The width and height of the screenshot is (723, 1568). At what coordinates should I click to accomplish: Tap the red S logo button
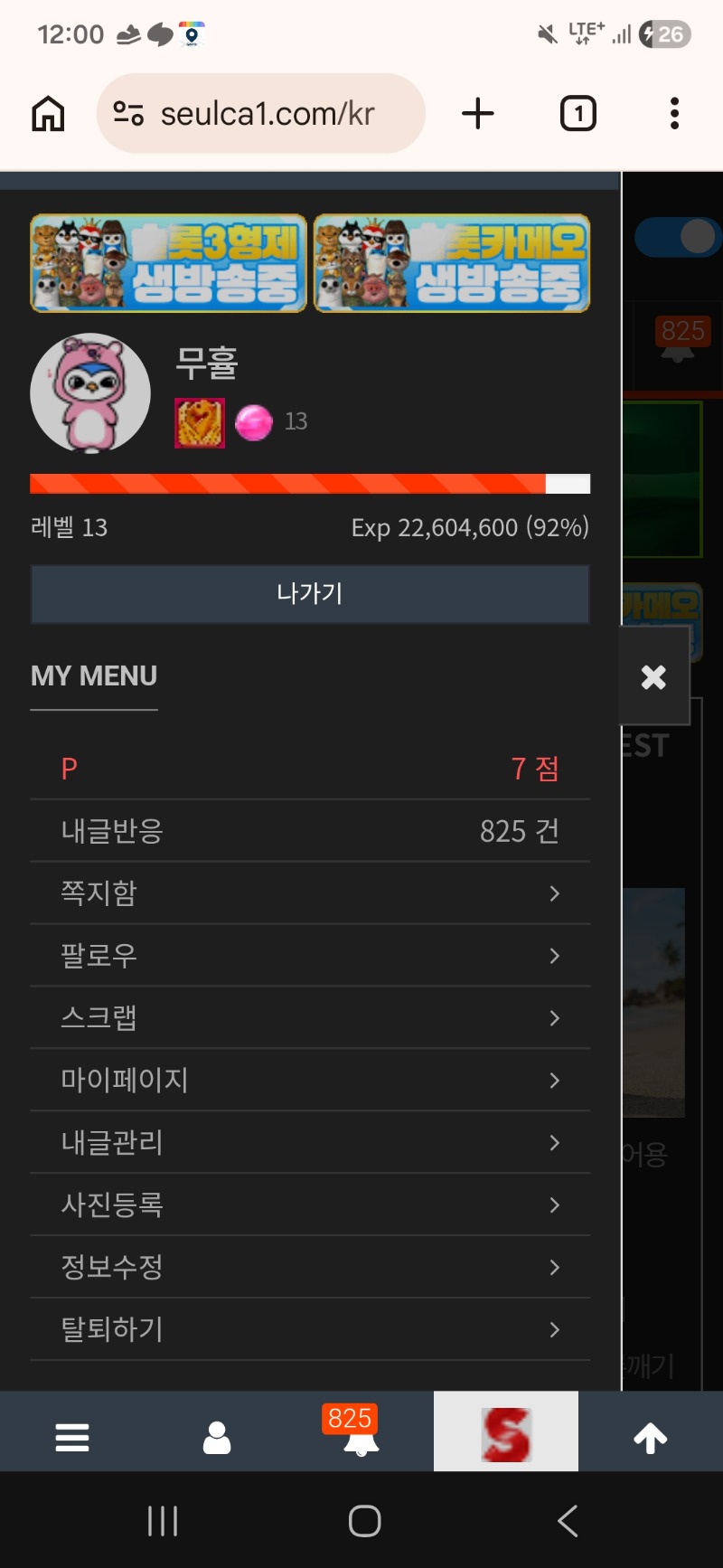click(x=506, y=1435)
